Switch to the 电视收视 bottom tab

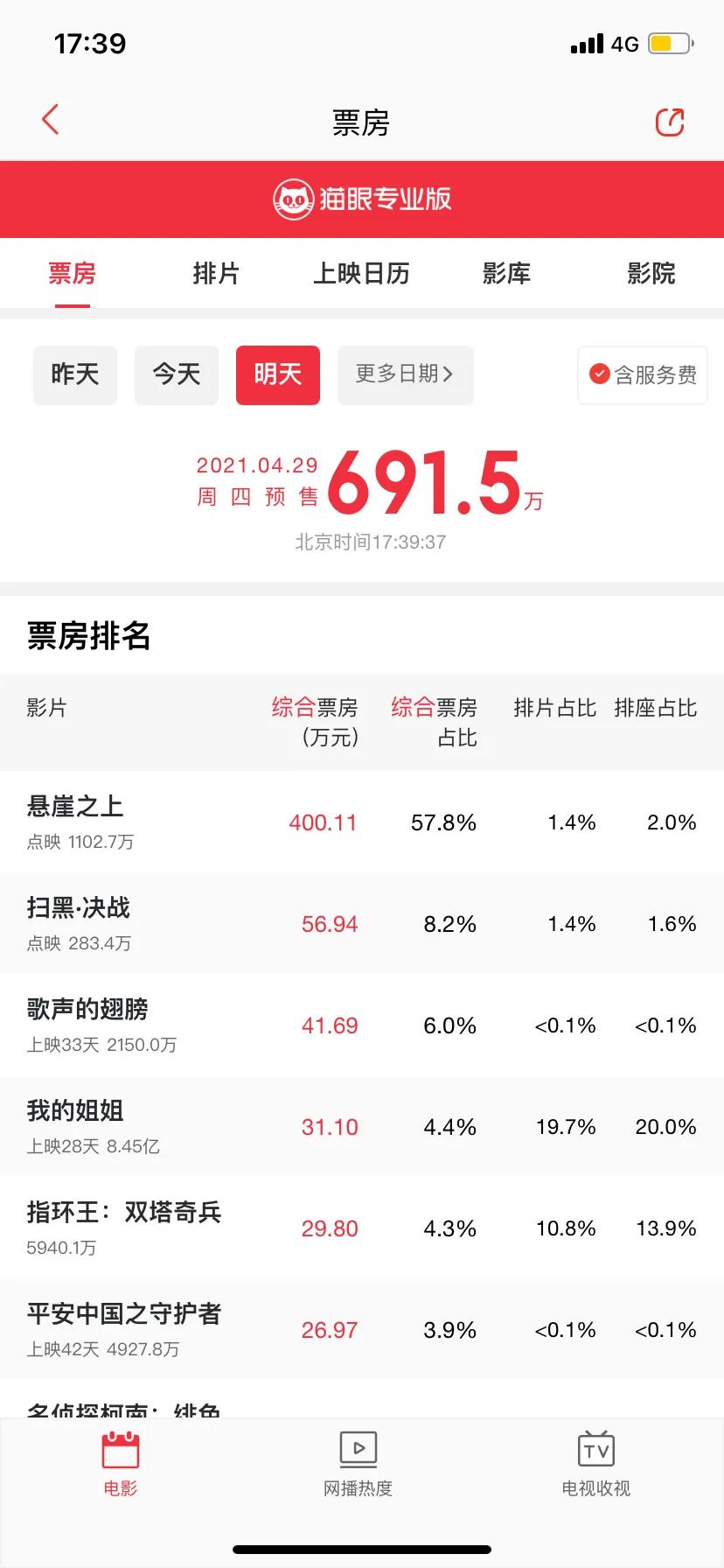tap(596, 1465)
